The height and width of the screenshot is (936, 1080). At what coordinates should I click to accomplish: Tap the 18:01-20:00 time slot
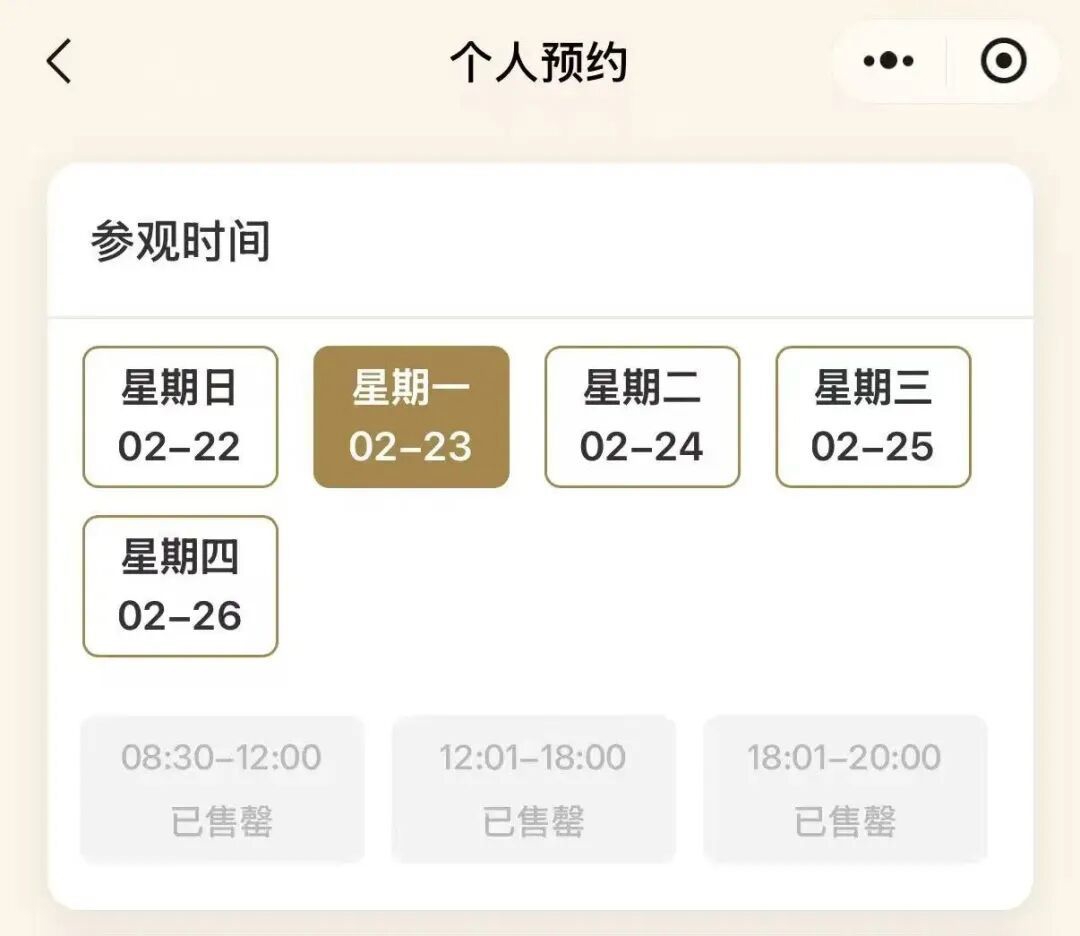tap(845, 789)
